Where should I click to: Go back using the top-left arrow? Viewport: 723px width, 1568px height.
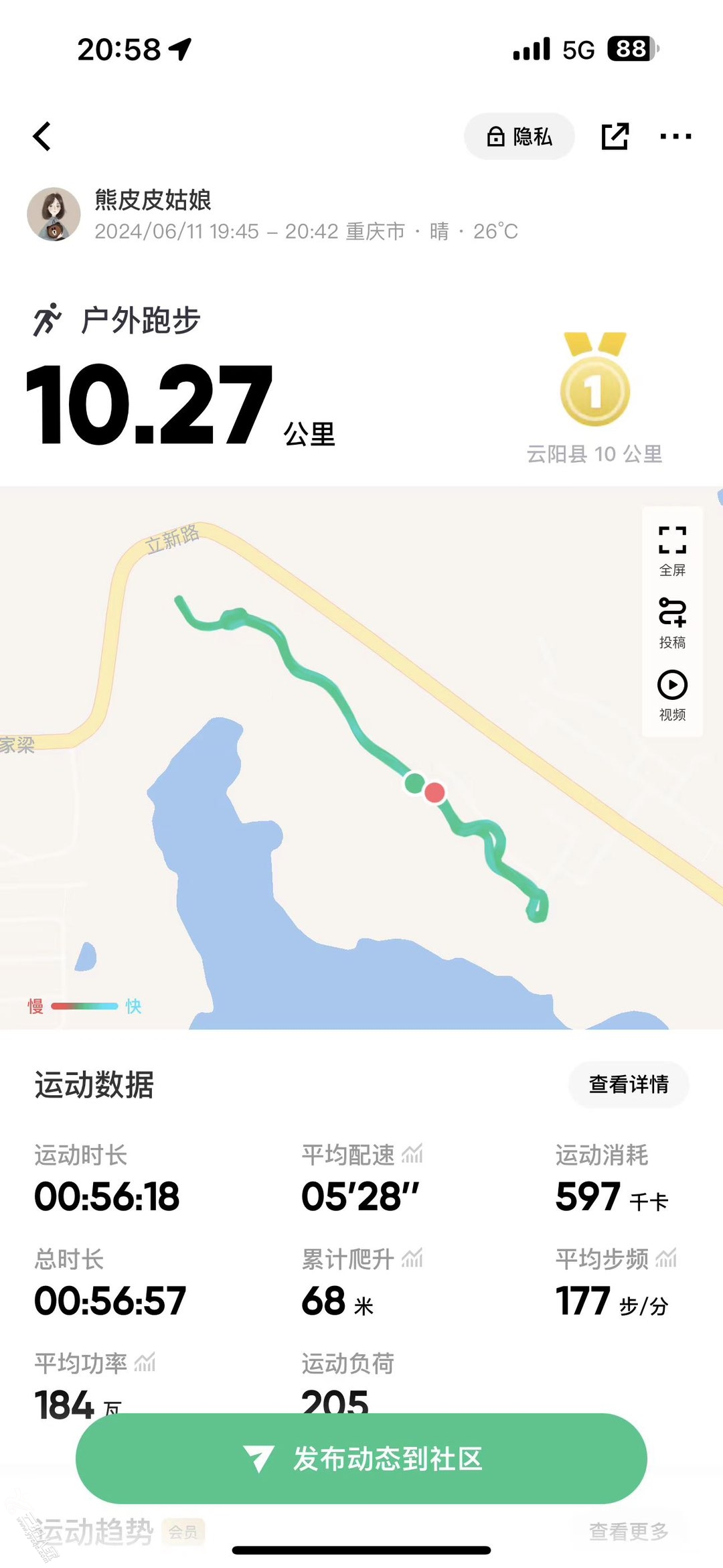[42, 137]
